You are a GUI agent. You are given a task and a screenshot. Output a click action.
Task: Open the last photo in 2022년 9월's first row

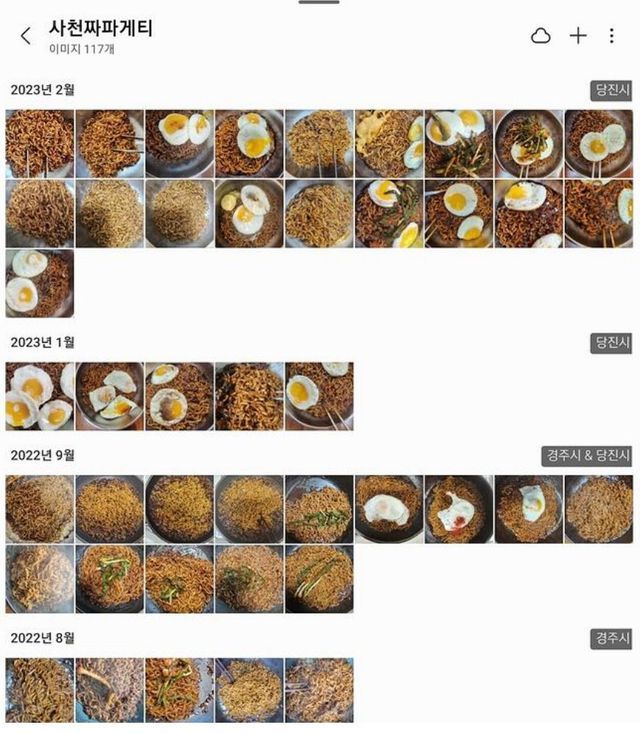[x=599, y=509]
